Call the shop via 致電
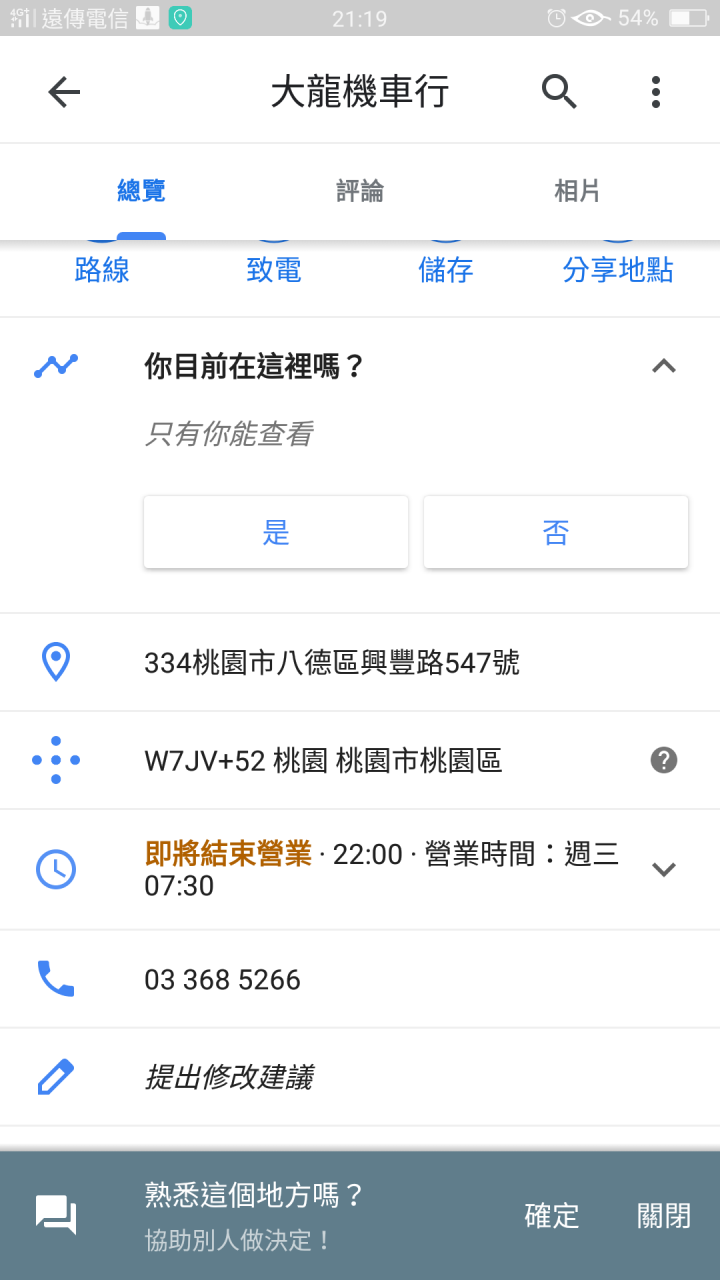Viewport: 720px width, 1280px height. (274, 269)
